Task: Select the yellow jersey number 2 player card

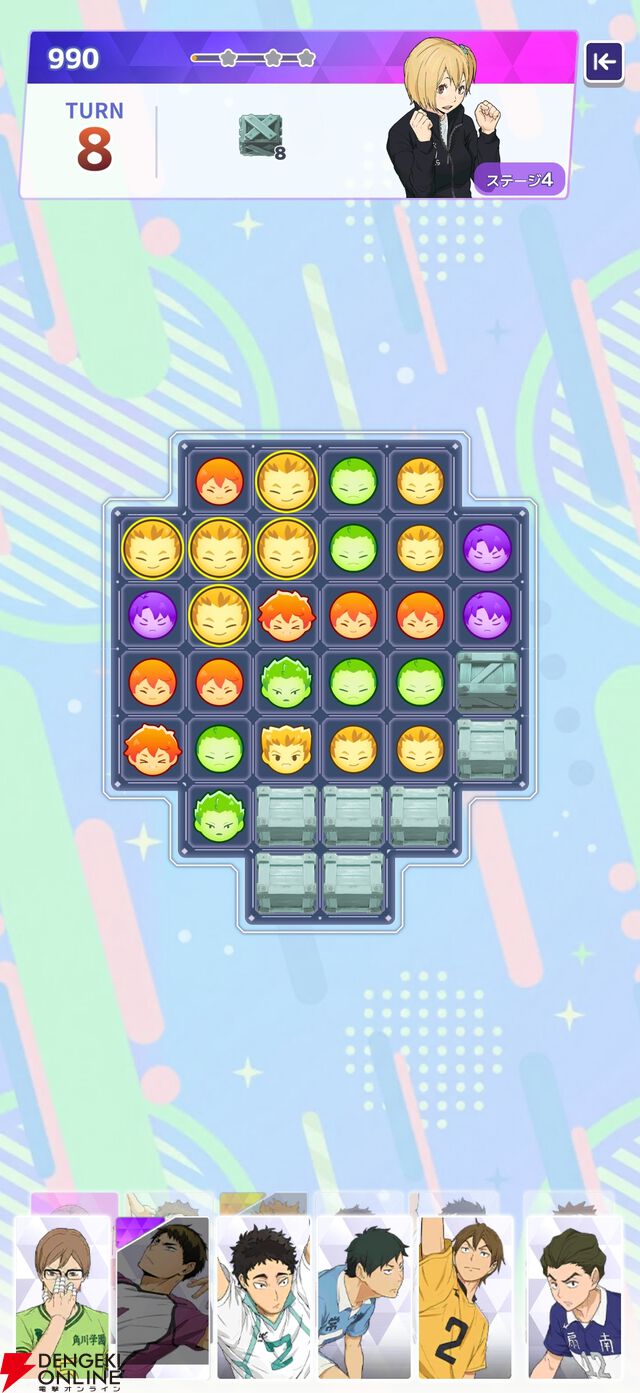Action: (466, 1297)
